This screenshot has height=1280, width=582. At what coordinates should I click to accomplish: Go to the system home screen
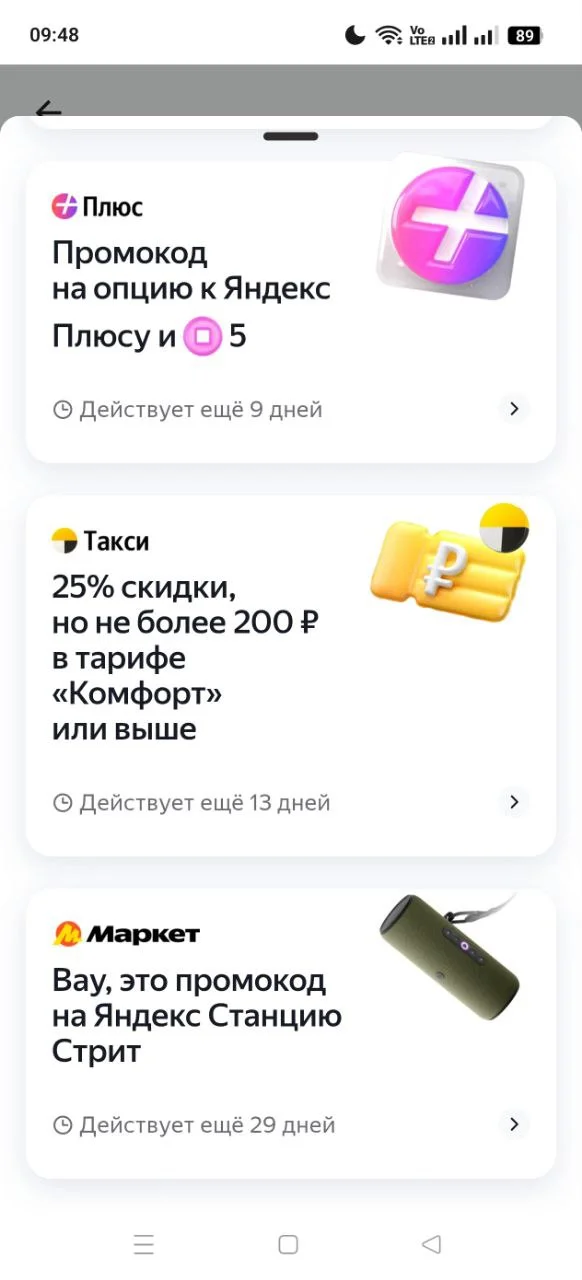click(x=288, y=1244)
